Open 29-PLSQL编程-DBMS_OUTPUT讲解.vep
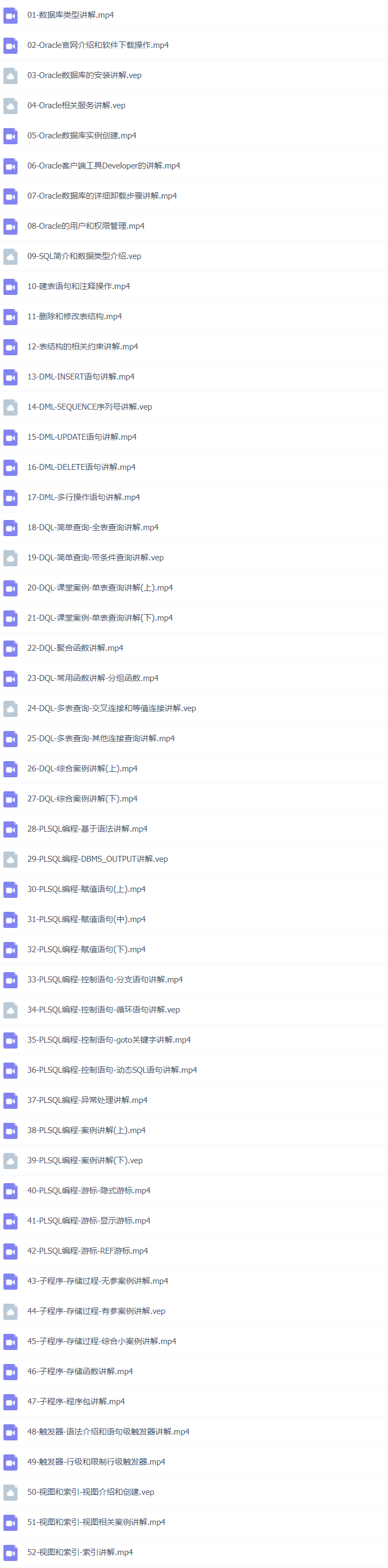 (x=98, y=860)
